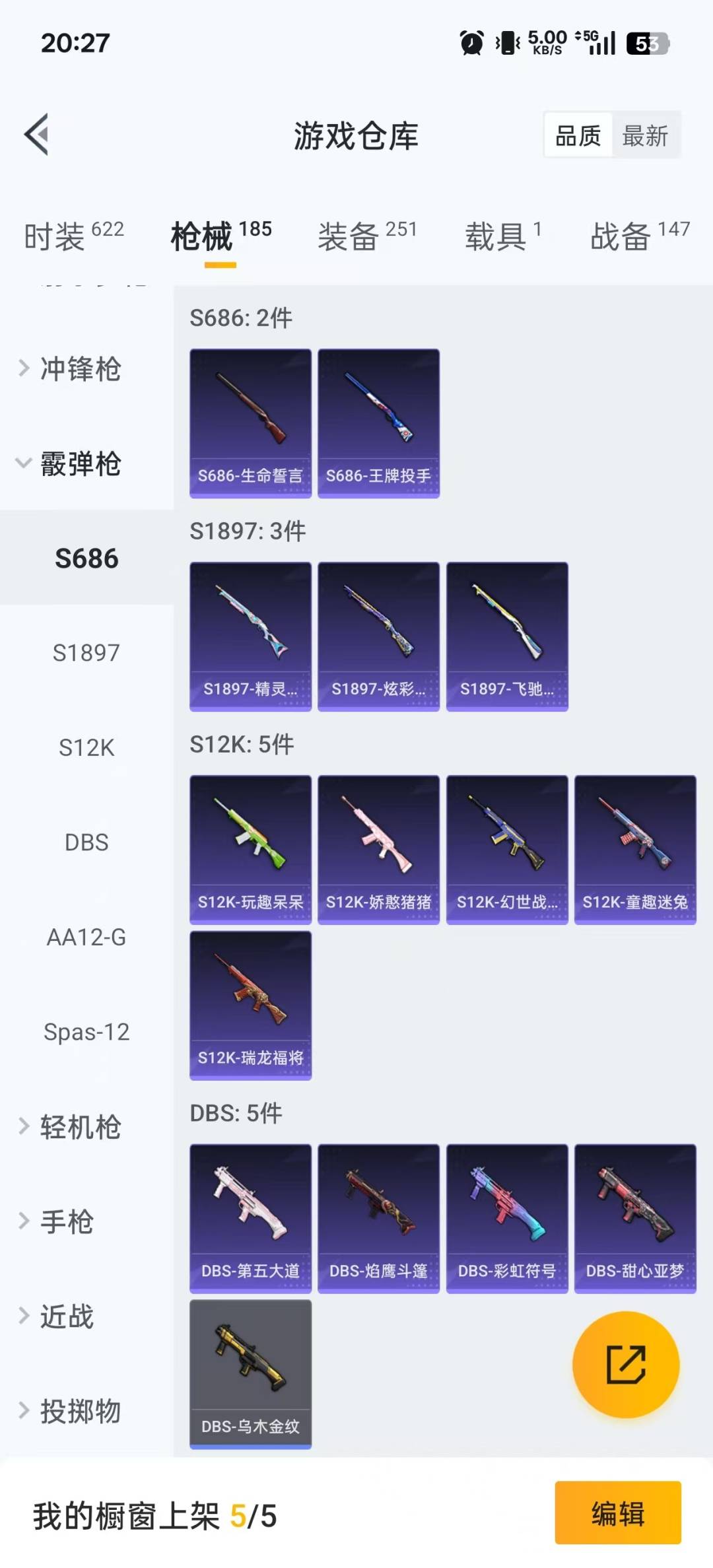Select AA12-G in the sidebar
Image resolution: width=713 pixels, height=1568 pixels.
coord(86,937)
